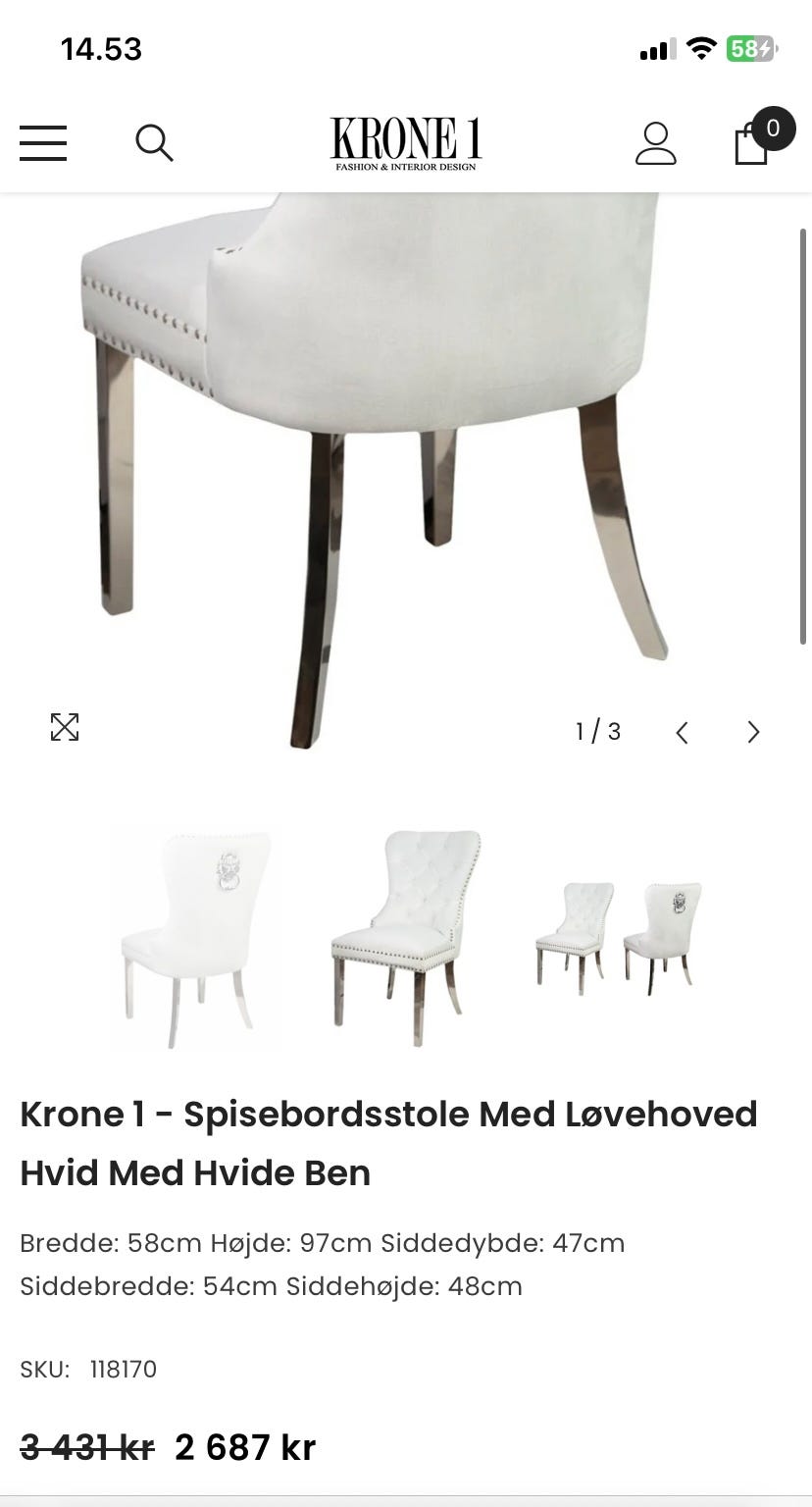Go to next product image with right arrow

(753, 731)
